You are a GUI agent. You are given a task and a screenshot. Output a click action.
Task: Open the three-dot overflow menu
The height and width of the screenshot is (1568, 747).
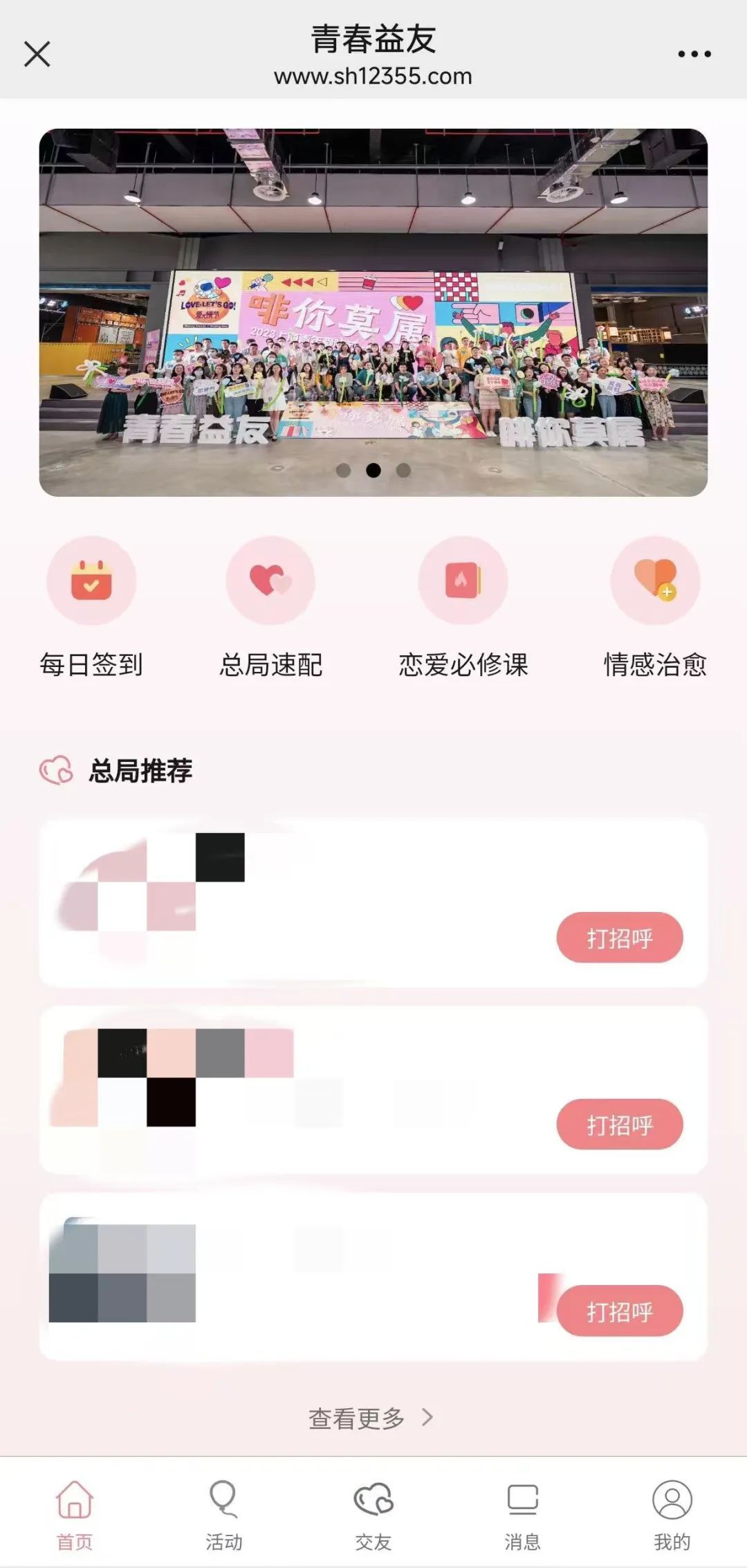click(x=694, y=54)
